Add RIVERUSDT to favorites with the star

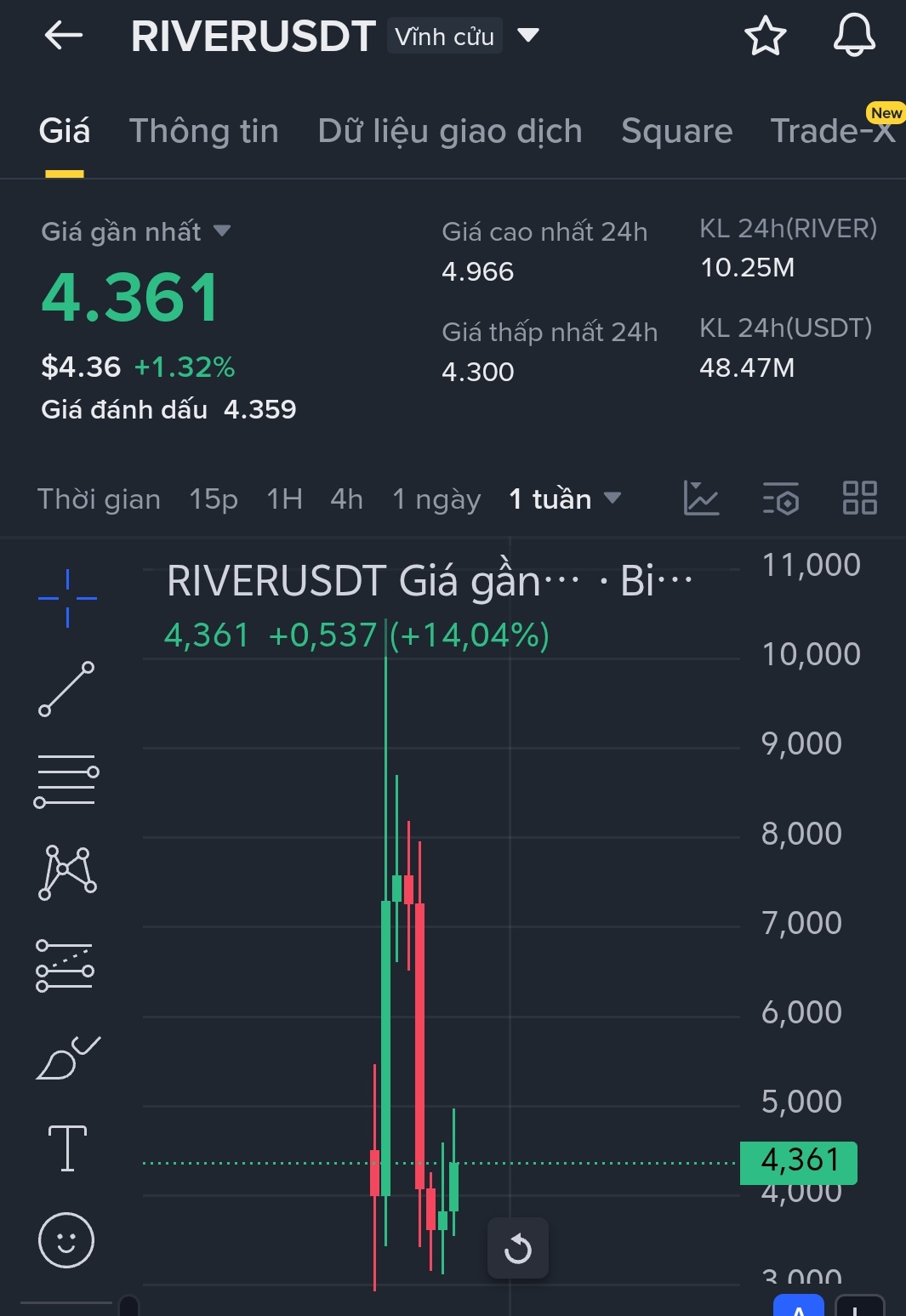[765, 37]
